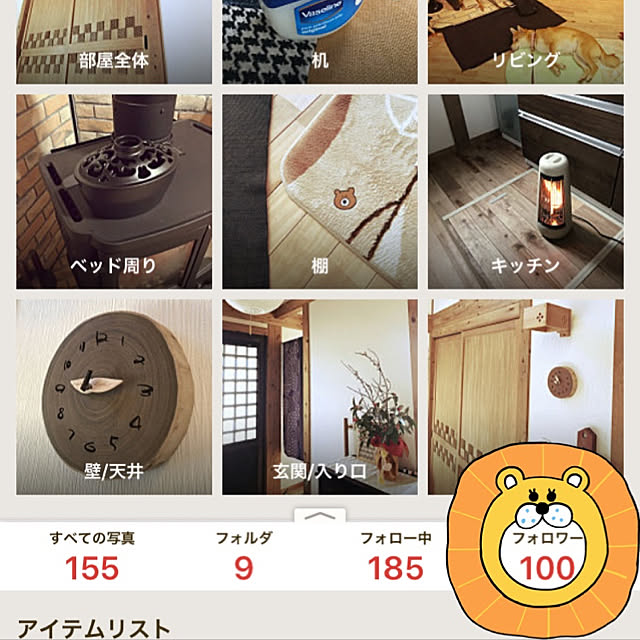Open the 部屋全体 photo category
Viewport: 640px width, 640px height.
pyautogui.click(x=113, y=42)
